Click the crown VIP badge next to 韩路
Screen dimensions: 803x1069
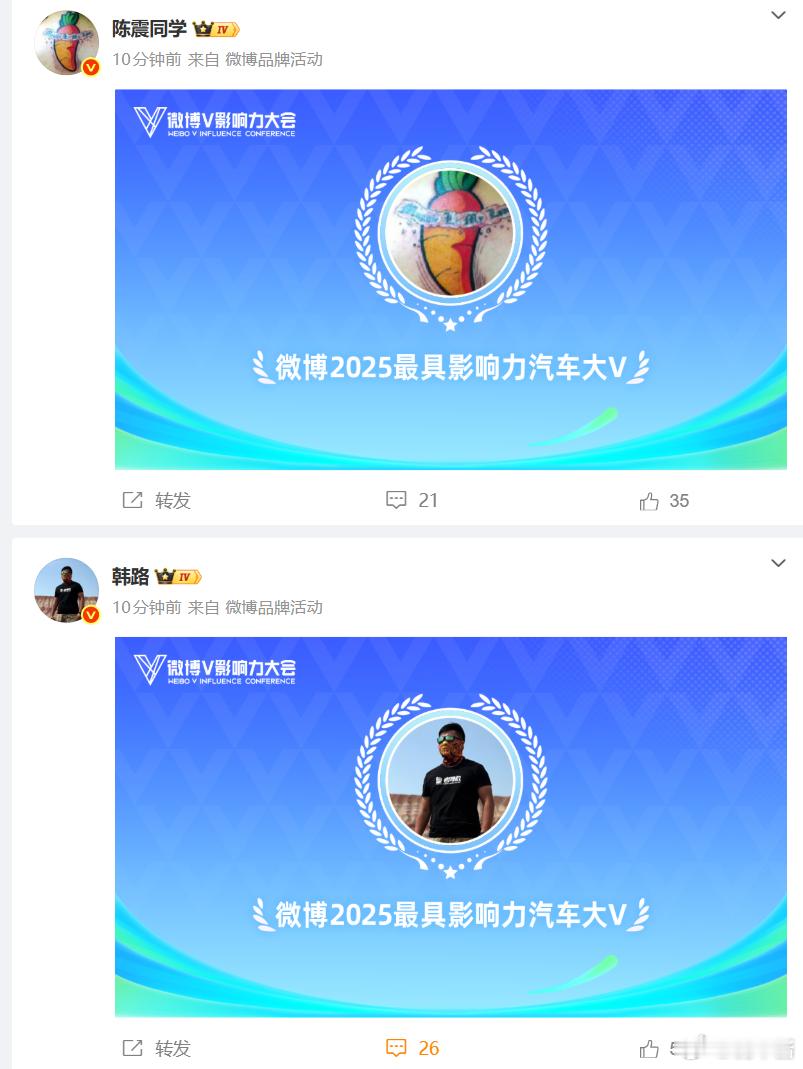(x=164, y=575)
